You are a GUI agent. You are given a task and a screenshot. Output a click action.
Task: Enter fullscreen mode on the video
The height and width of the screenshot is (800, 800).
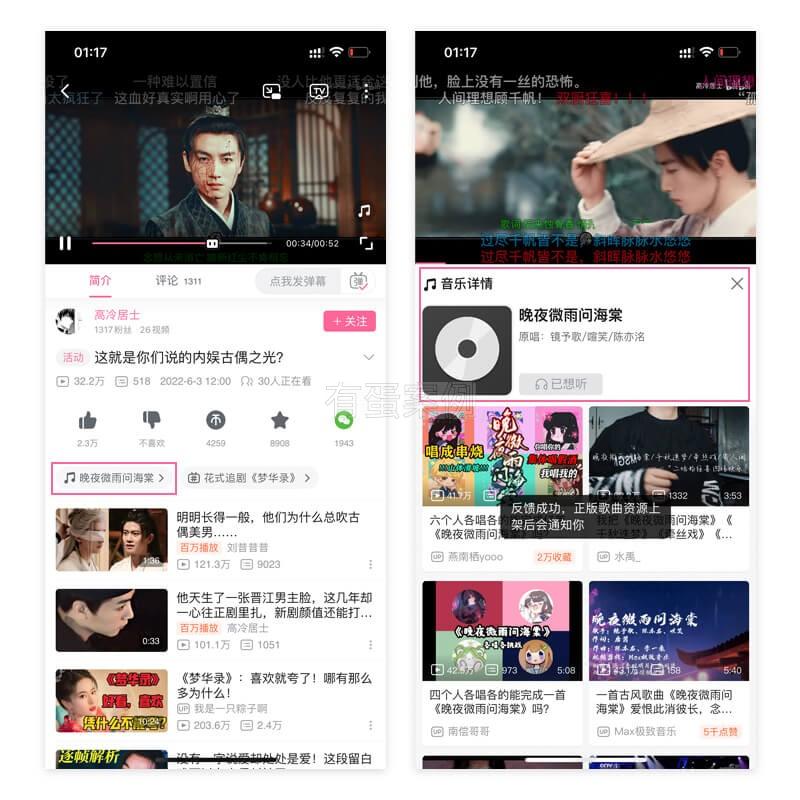point(366,243)
